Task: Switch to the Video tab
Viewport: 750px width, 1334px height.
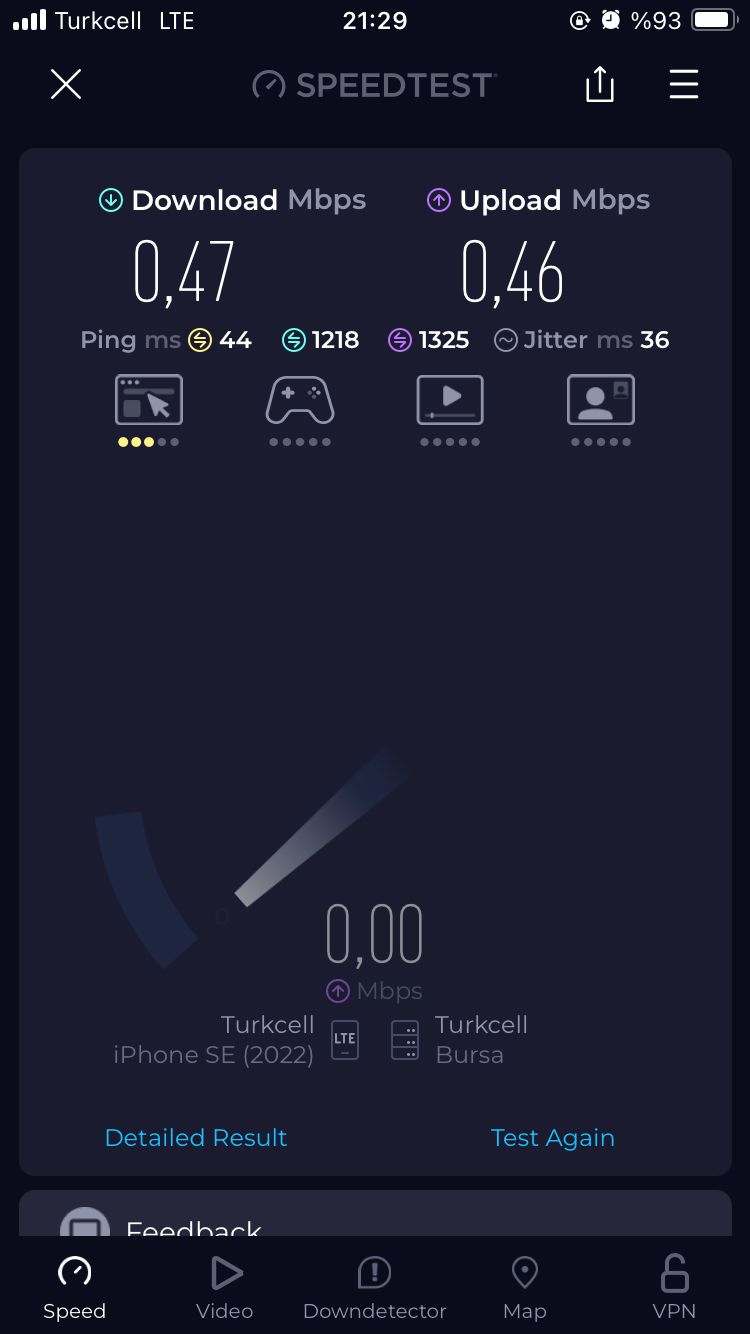Action: pyautogui.click(x=225, y=1287)
